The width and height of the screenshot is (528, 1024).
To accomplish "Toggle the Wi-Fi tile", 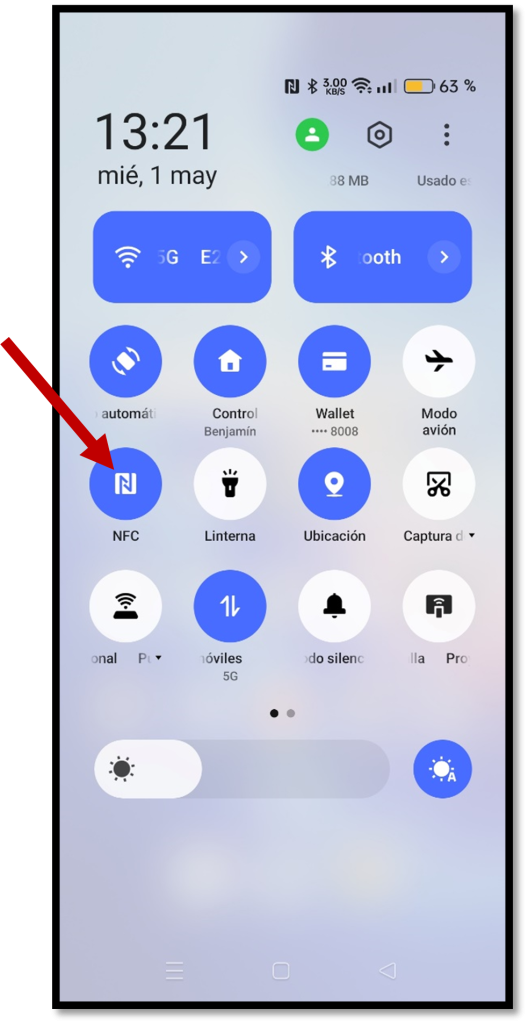I will 182,257.
